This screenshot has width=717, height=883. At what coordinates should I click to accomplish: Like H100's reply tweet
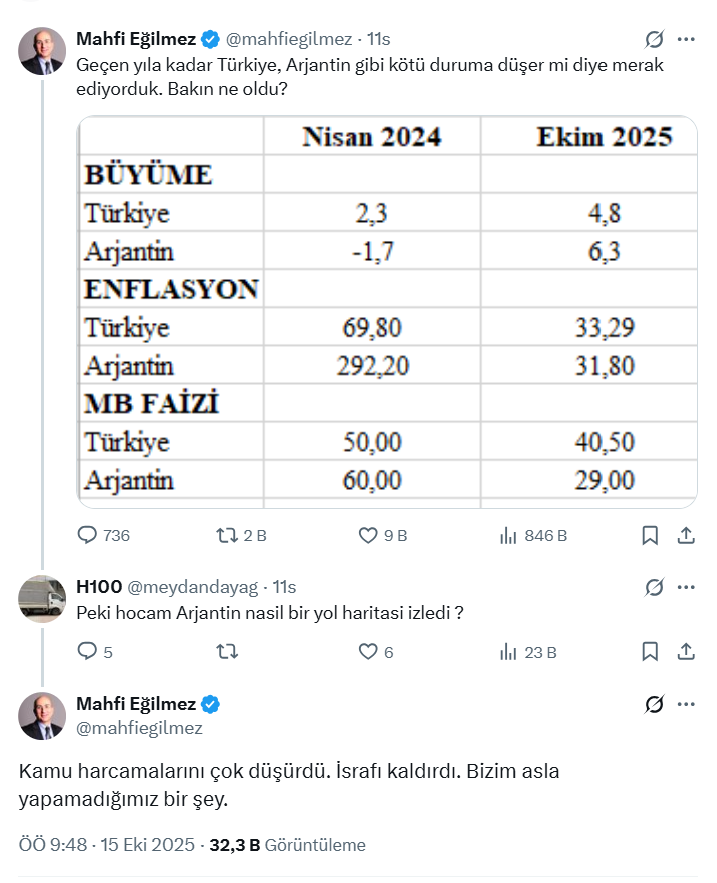368,652
